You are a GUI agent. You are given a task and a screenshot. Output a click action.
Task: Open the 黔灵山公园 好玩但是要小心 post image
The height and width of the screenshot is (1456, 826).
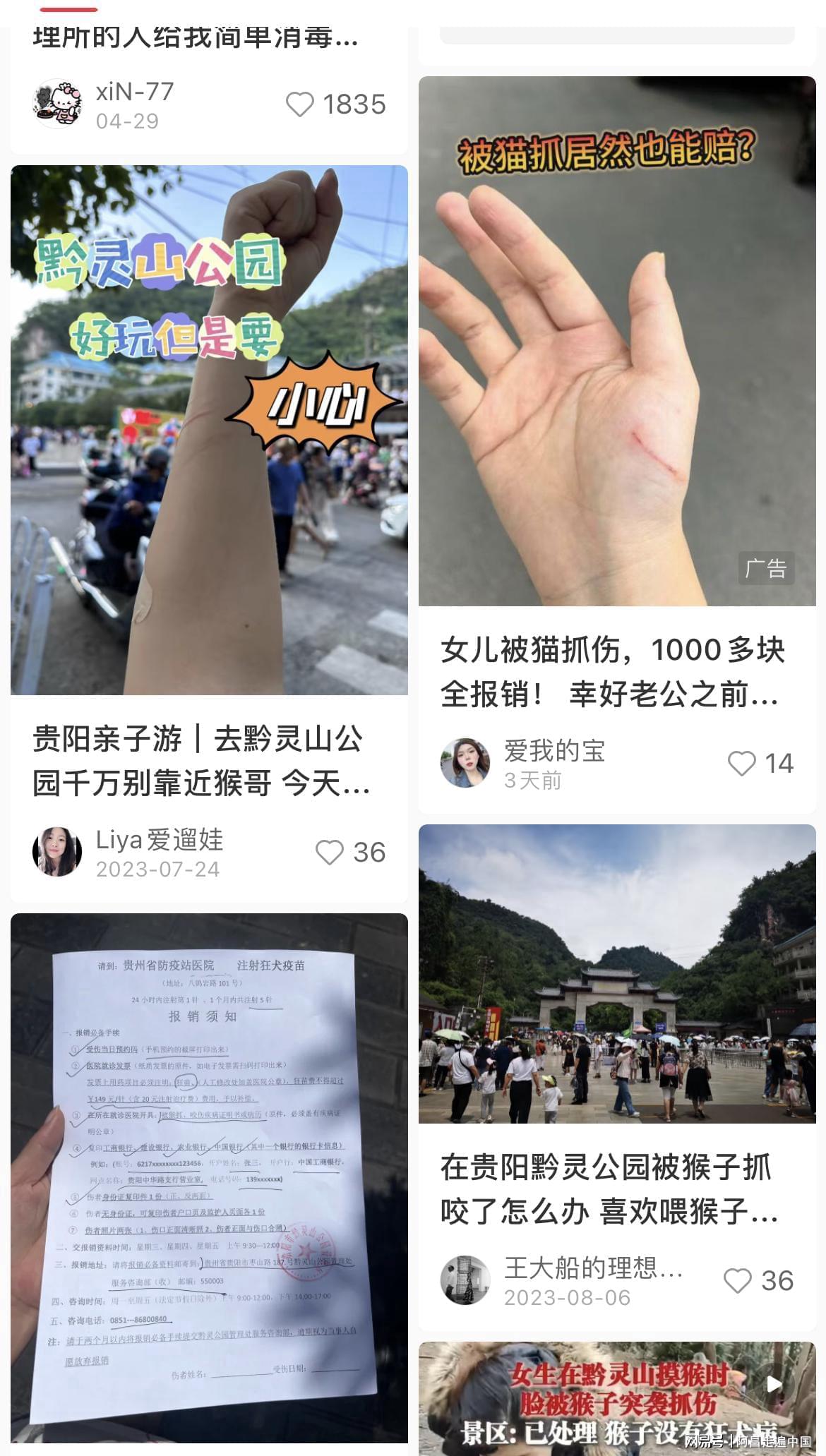coord(209,430)
